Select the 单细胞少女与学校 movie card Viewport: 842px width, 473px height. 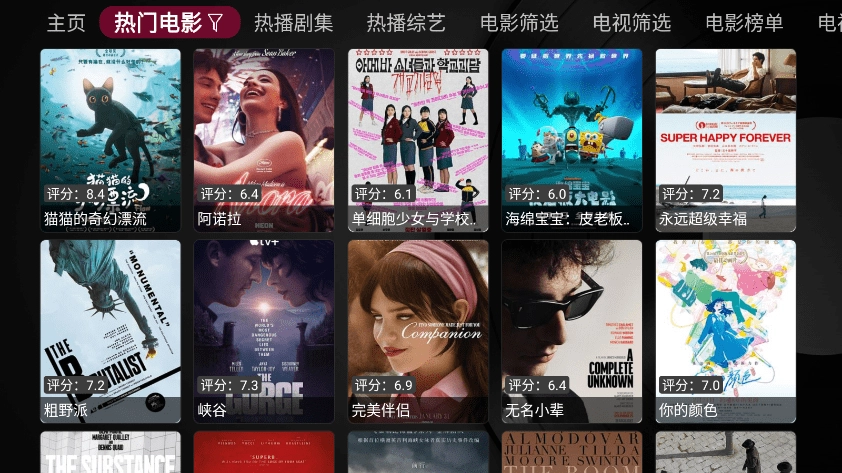click(418, 140)
